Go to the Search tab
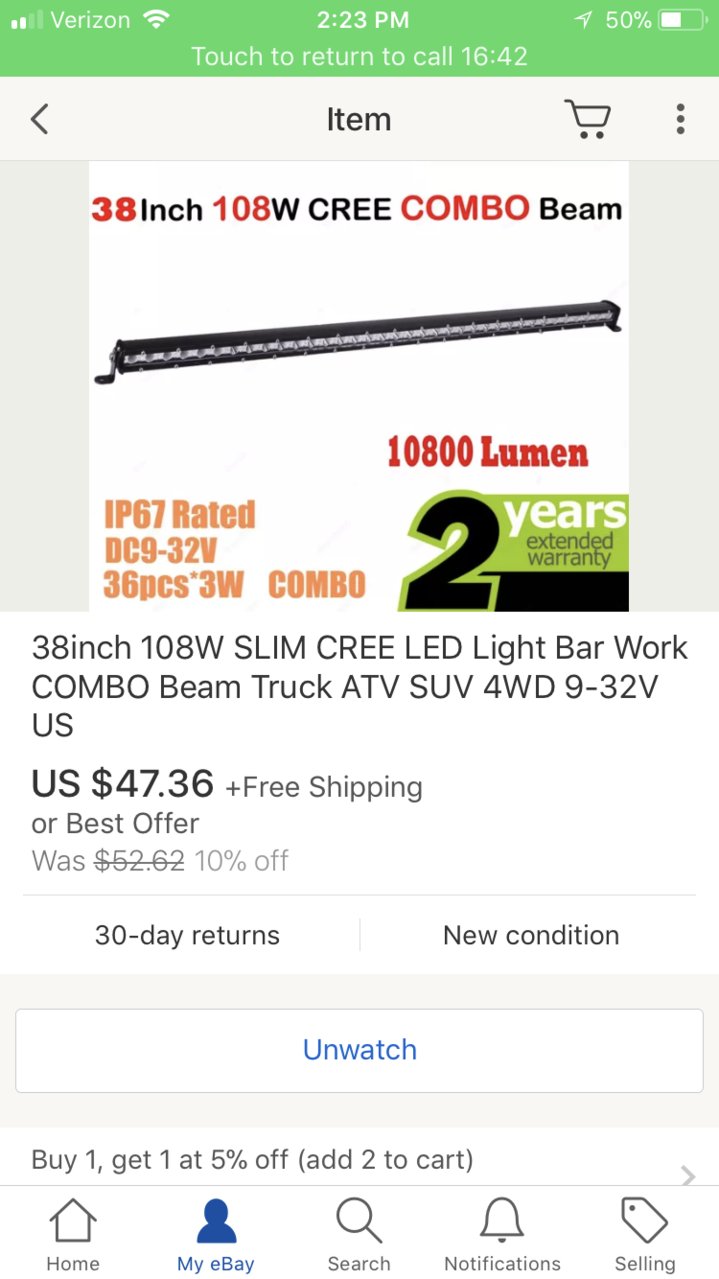This screenshot has height=1279, width=719. [x=359, y=1235]
